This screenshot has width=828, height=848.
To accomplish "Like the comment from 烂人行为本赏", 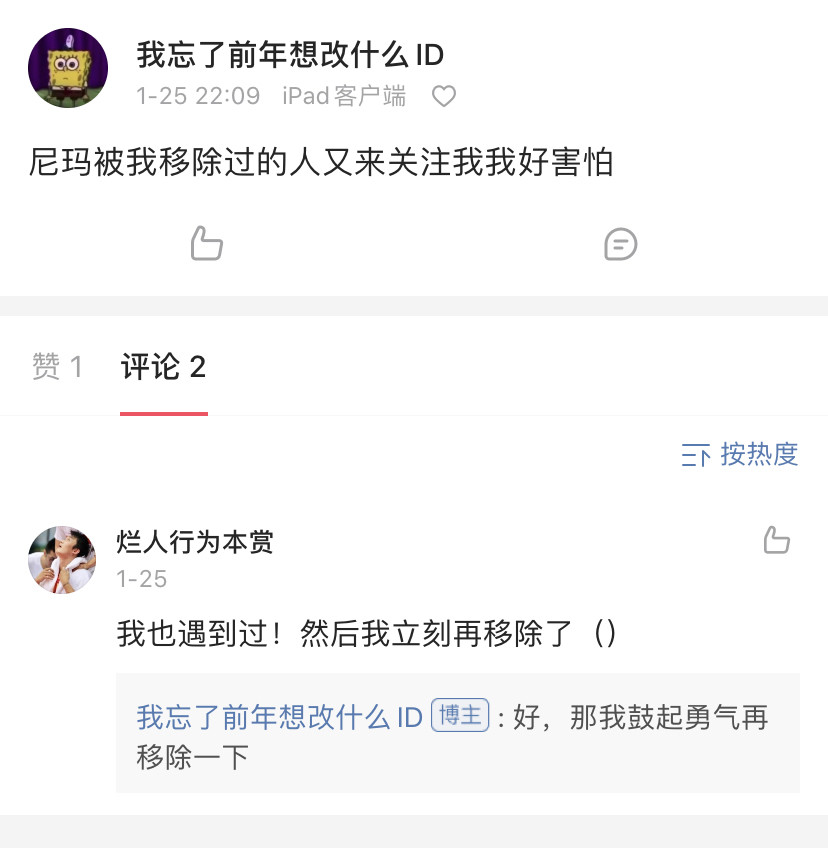I will tap(777, 541).
